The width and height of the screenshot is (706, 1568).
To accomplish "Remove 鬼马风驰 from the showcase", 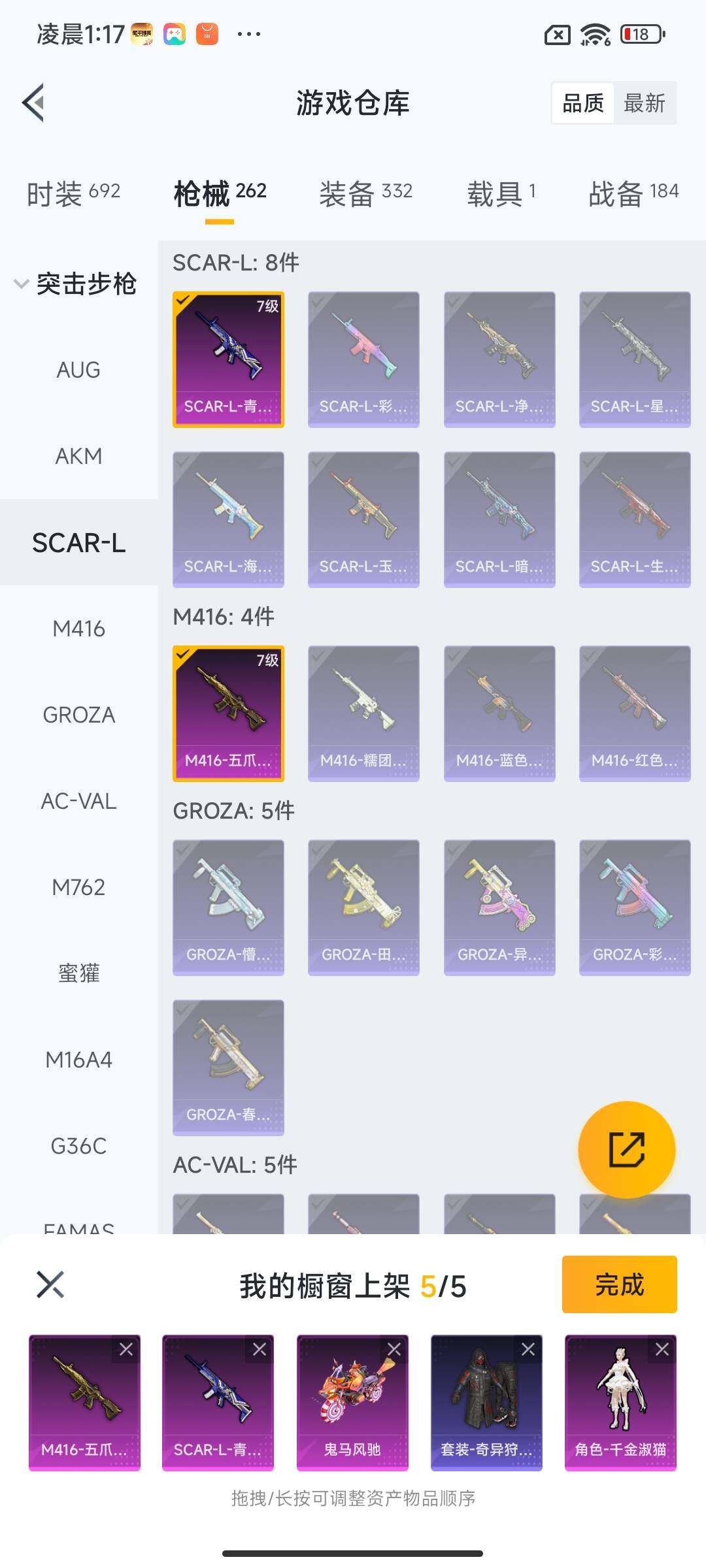I will 394,1349.
